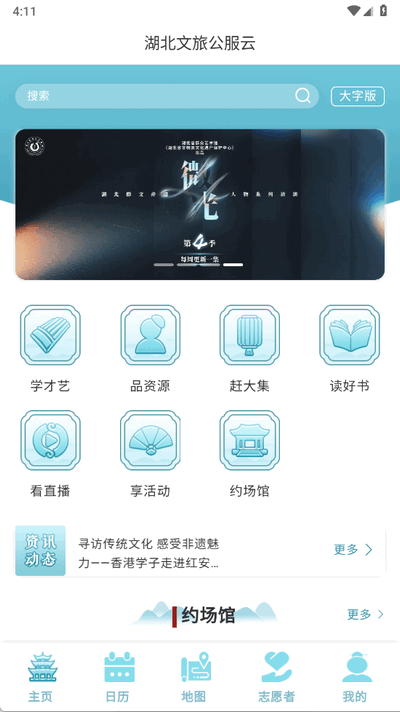
Task: Open 约场馆 venue booking icon
Action: (x=250, y=454)
